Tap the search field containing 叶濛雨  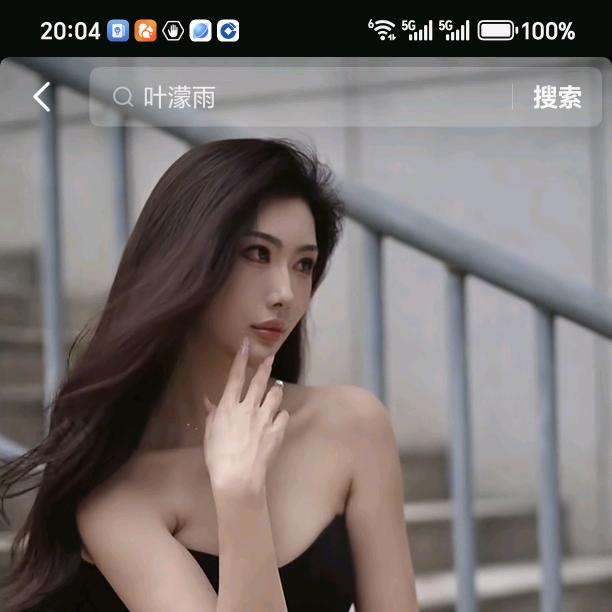click(300, 97)
